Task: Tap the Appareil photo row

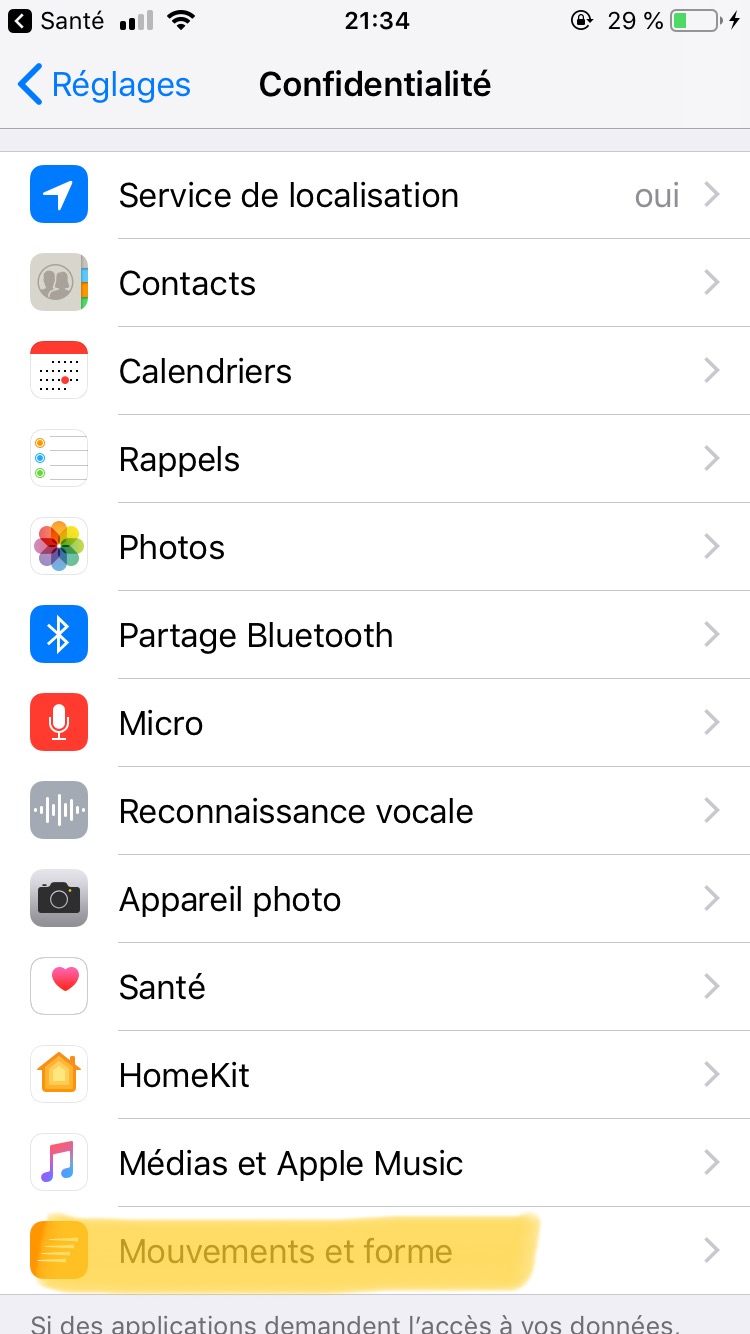Action: point(230,900)
